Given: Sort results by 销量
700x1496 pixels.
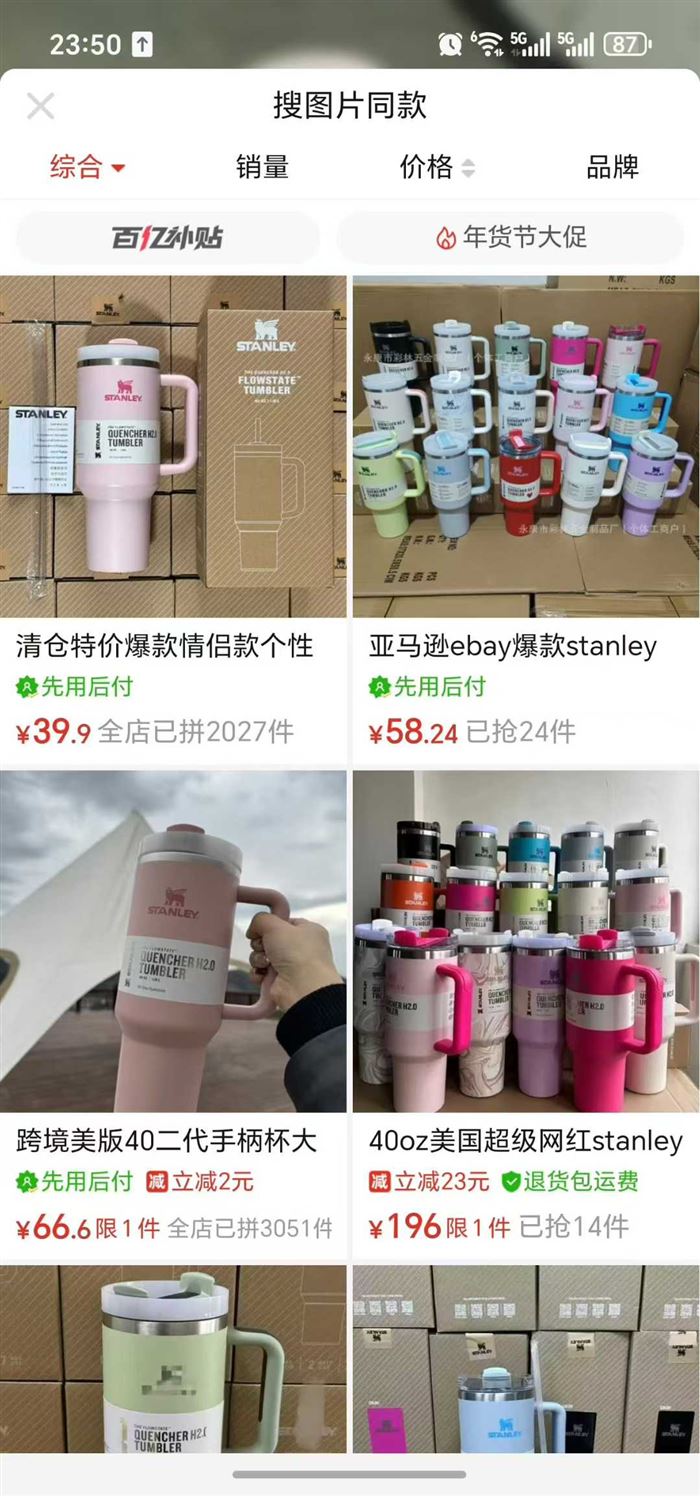Looking at the screenshot, I should [x=262, y=167].
